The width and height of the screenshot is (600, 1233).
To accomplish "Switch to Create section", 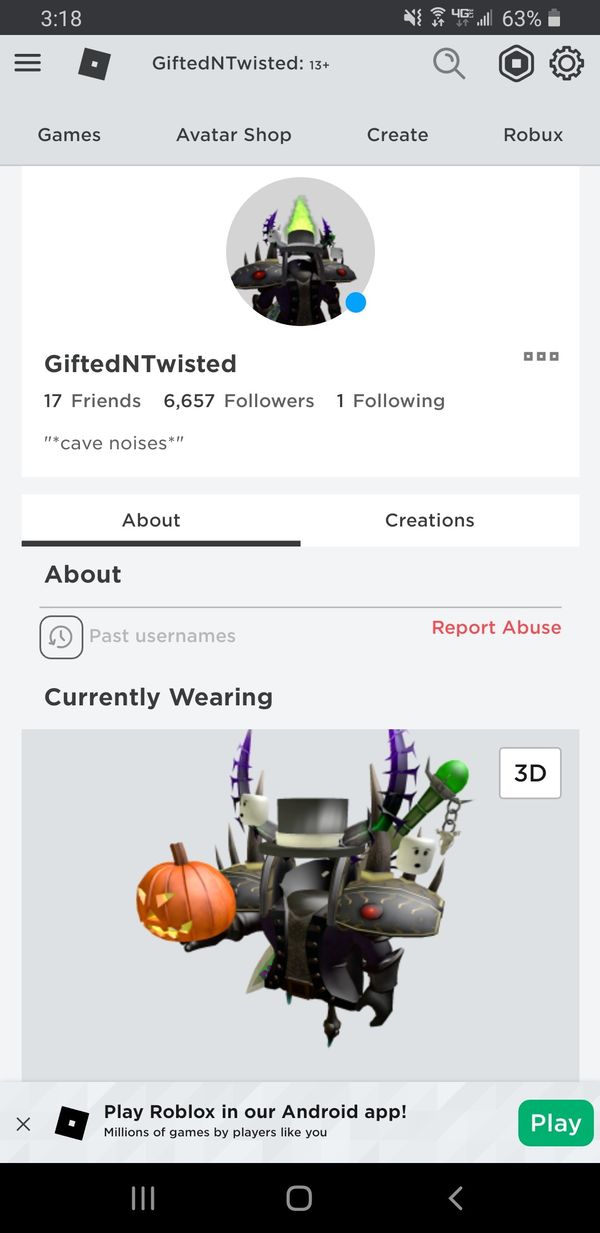I will [x=397, y=135].
